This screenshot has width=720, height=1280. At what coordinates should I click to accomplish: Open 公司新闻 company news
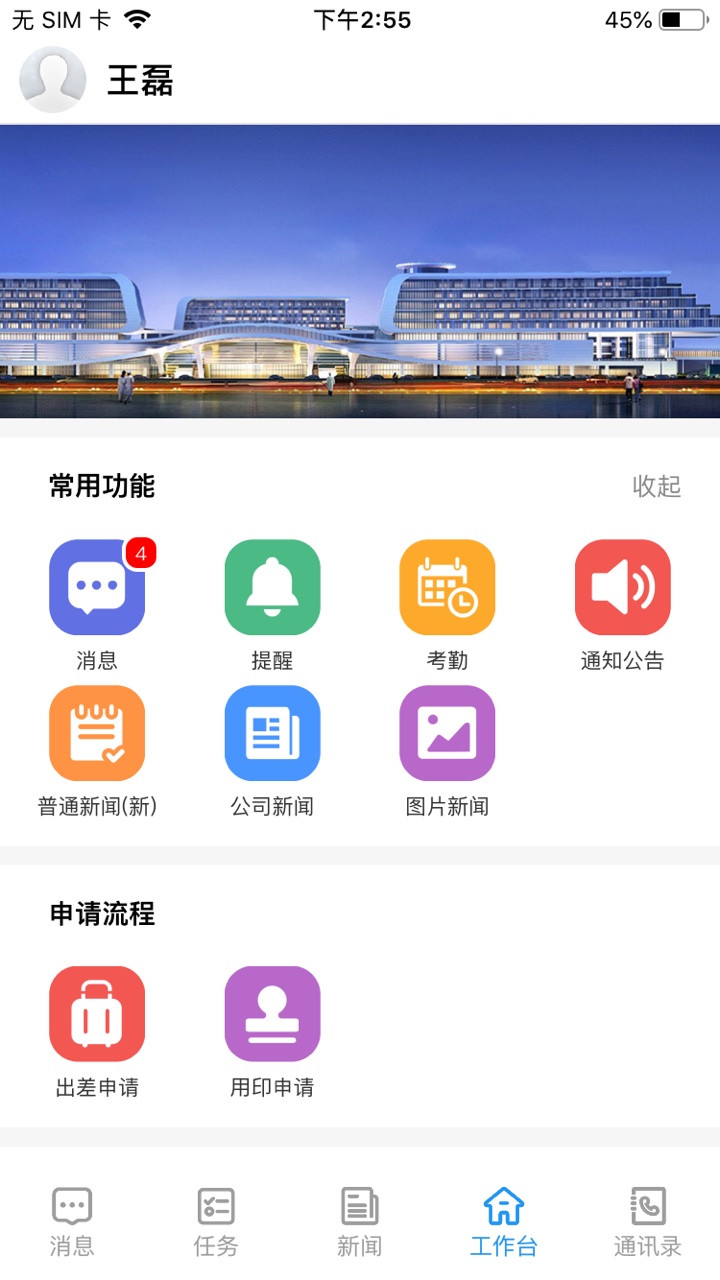(272, 733)
